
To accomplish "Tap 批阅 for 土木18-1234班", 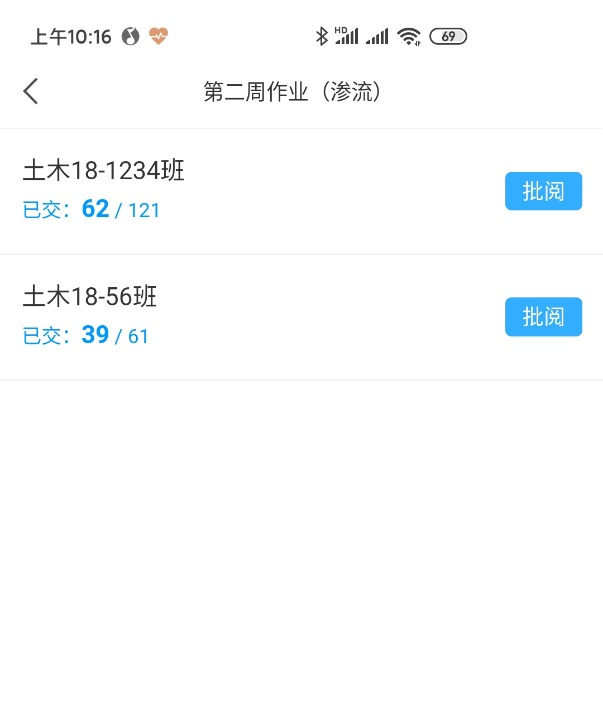I will 543,191.
